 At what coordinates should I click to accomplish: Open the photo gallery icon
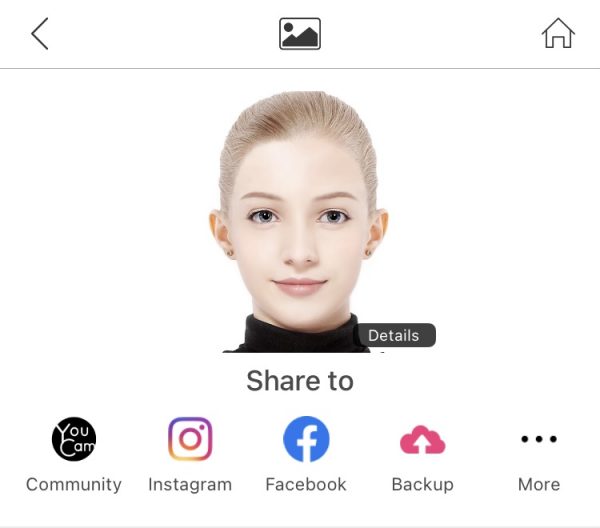click(x=300, y=34)
